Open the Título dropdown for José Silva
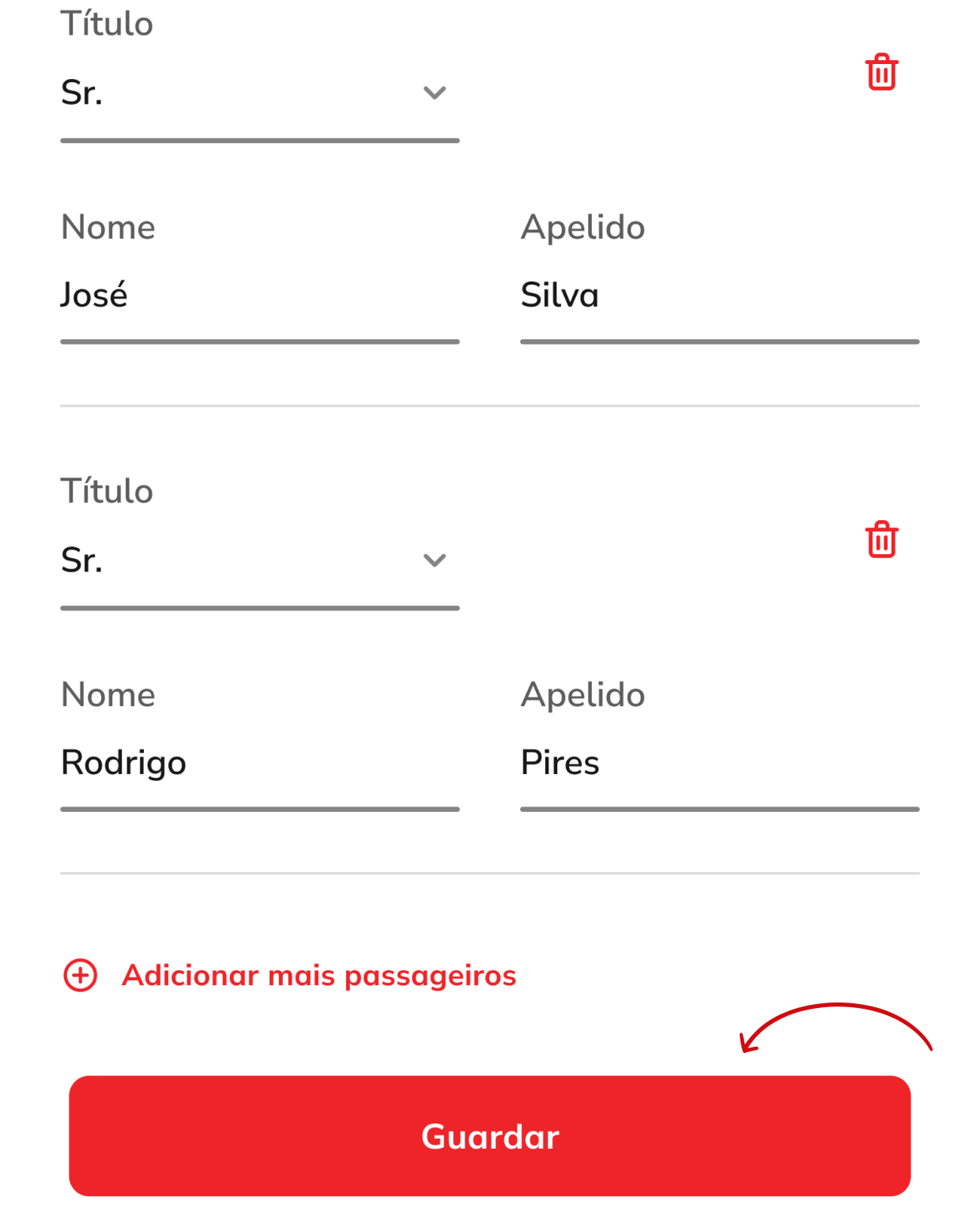The height and width of the screenshot is (1227, 980). (x=259, y=93)
